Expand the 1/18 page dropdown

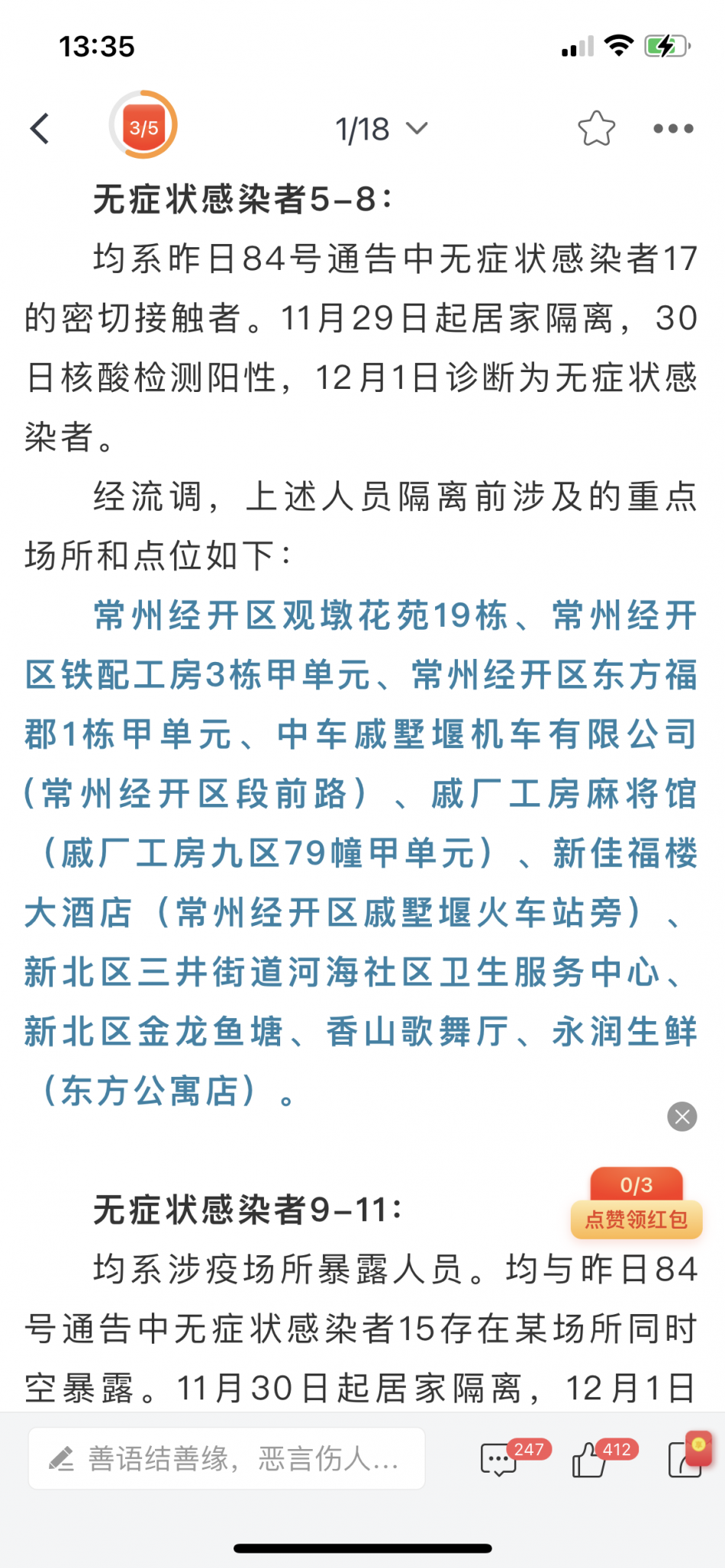click(382, 129)
